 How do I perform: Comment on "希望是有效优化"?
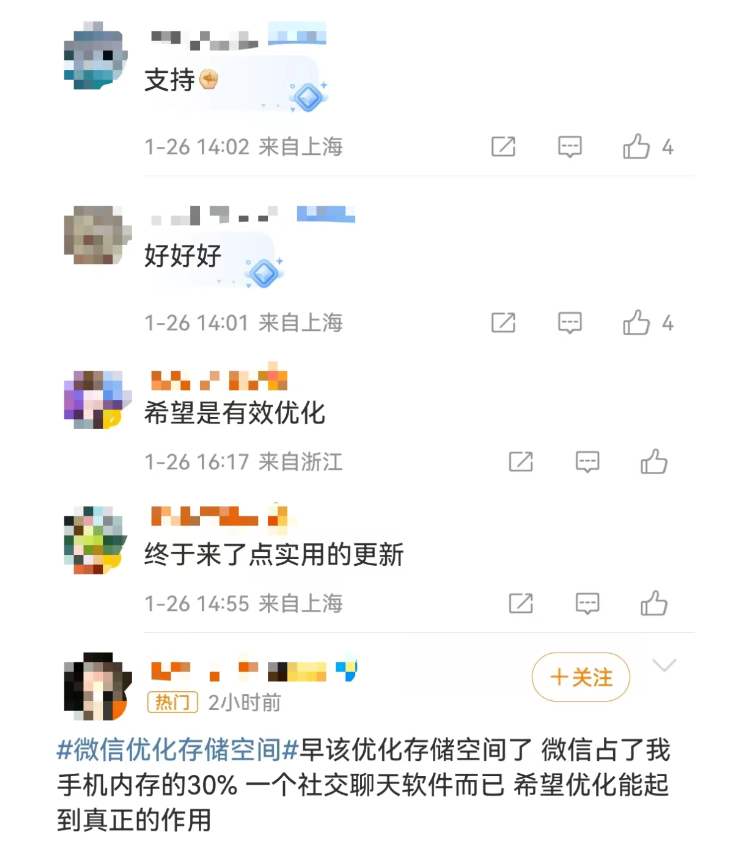[587, 462]
